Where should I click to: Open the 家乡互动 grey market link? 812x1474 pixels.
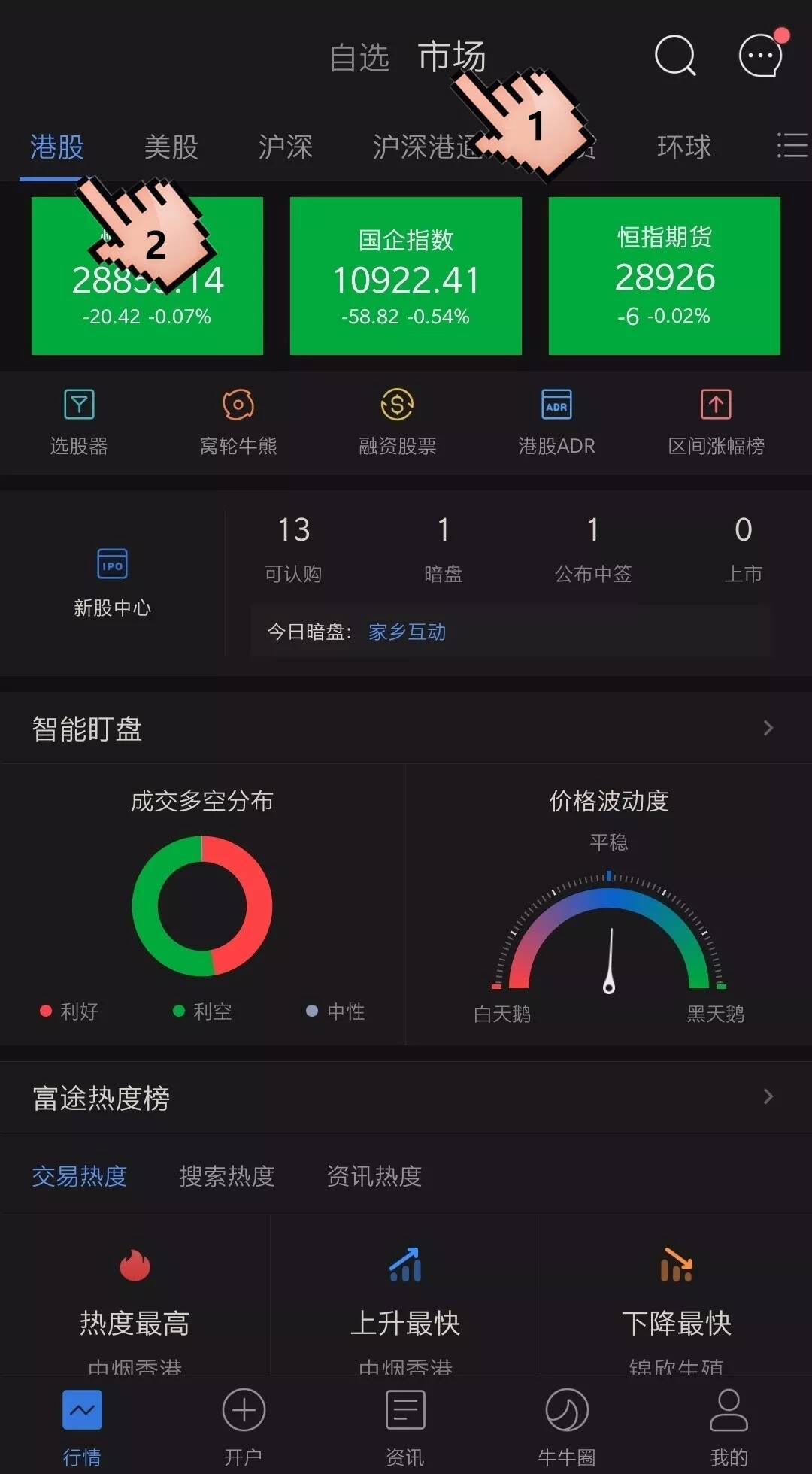[407, 632]
